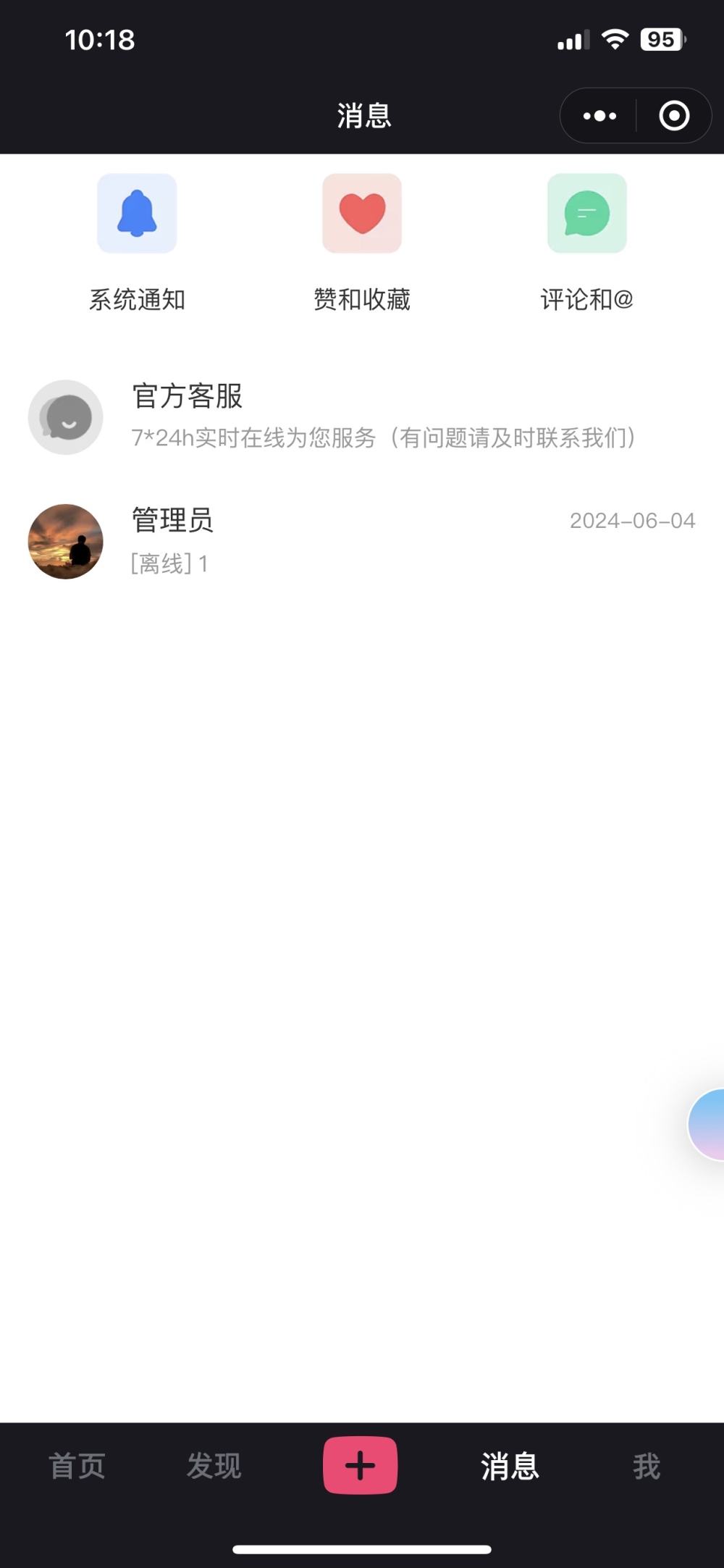This screenshot has height=1568, width=724.
Task: Tap the floating gradient bubble at screen edge
Action: 708,1124
